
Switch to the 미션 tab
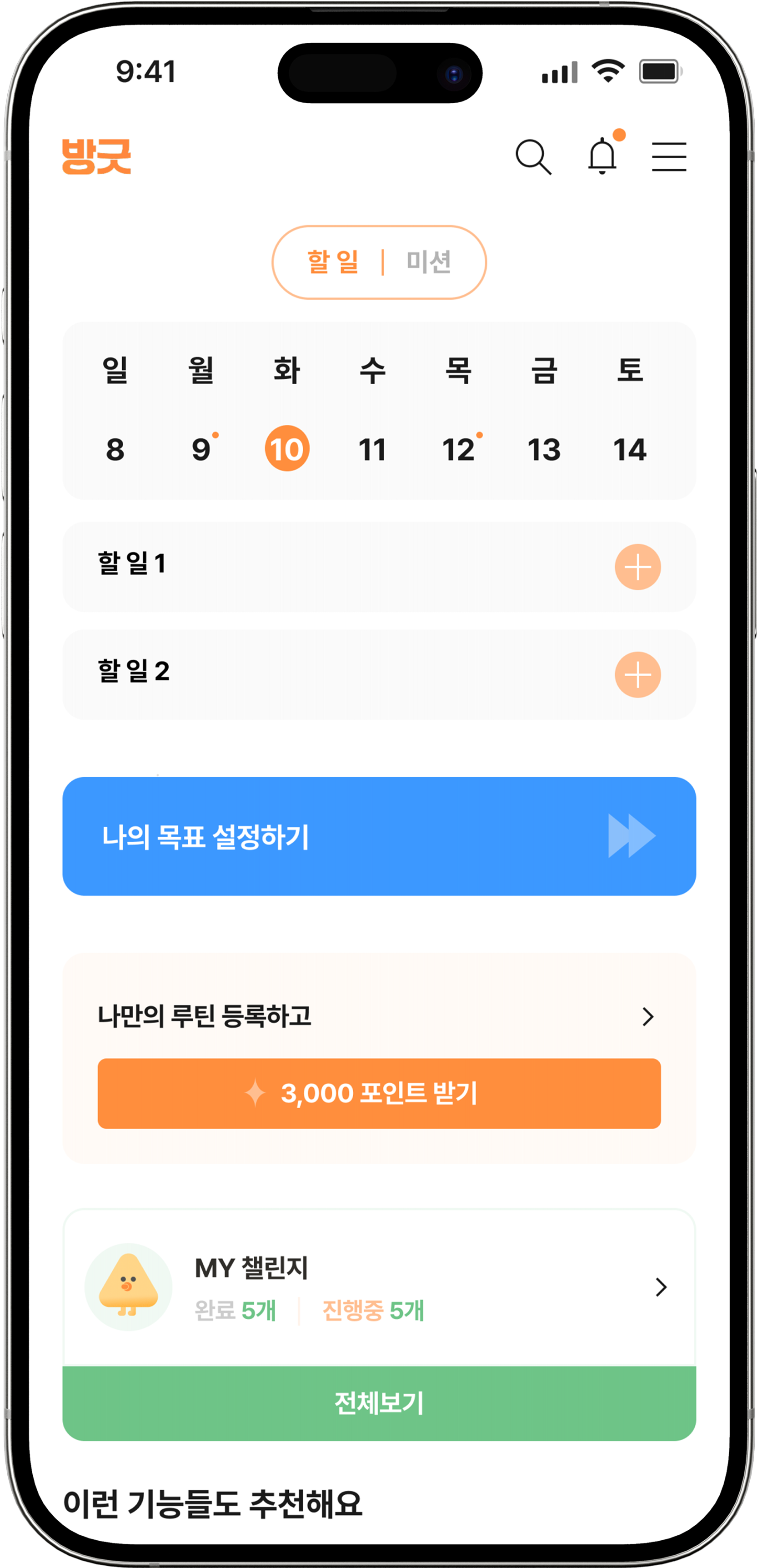click(429, 262)
